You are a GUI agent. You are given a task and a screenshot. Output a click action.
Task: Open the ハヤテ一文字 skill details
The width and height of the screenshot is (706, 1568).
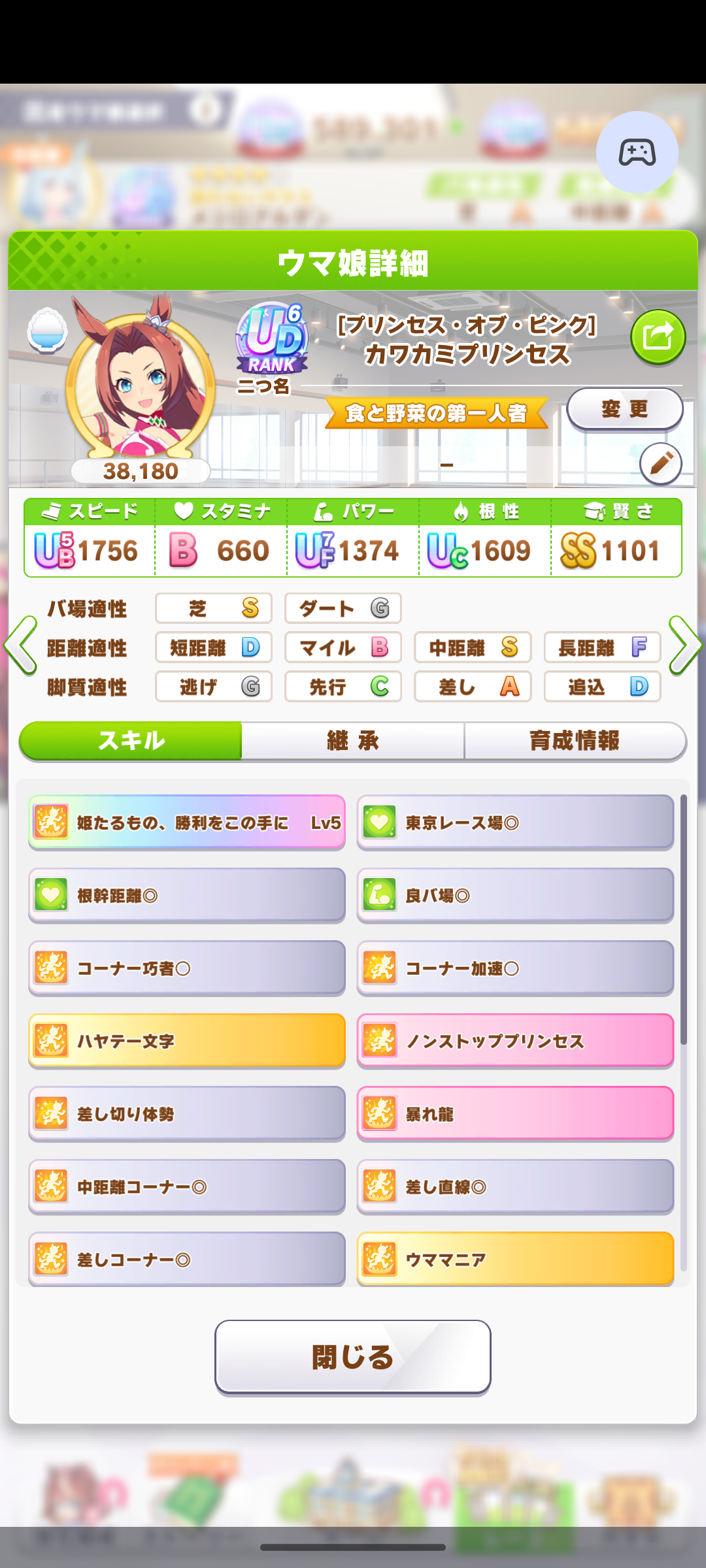click(187, 1041)
